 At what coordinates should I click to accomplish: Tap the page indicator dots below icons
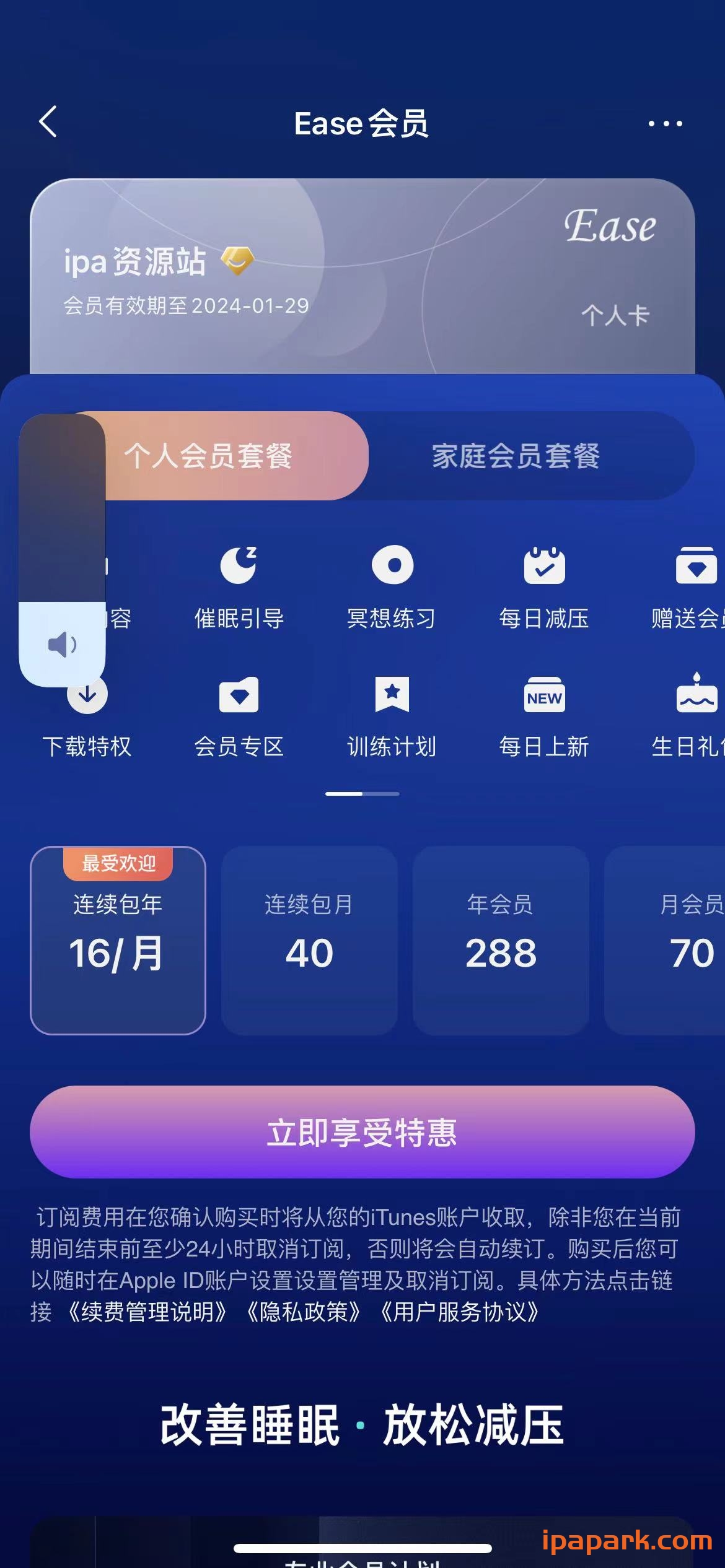[x=362, y=793]
